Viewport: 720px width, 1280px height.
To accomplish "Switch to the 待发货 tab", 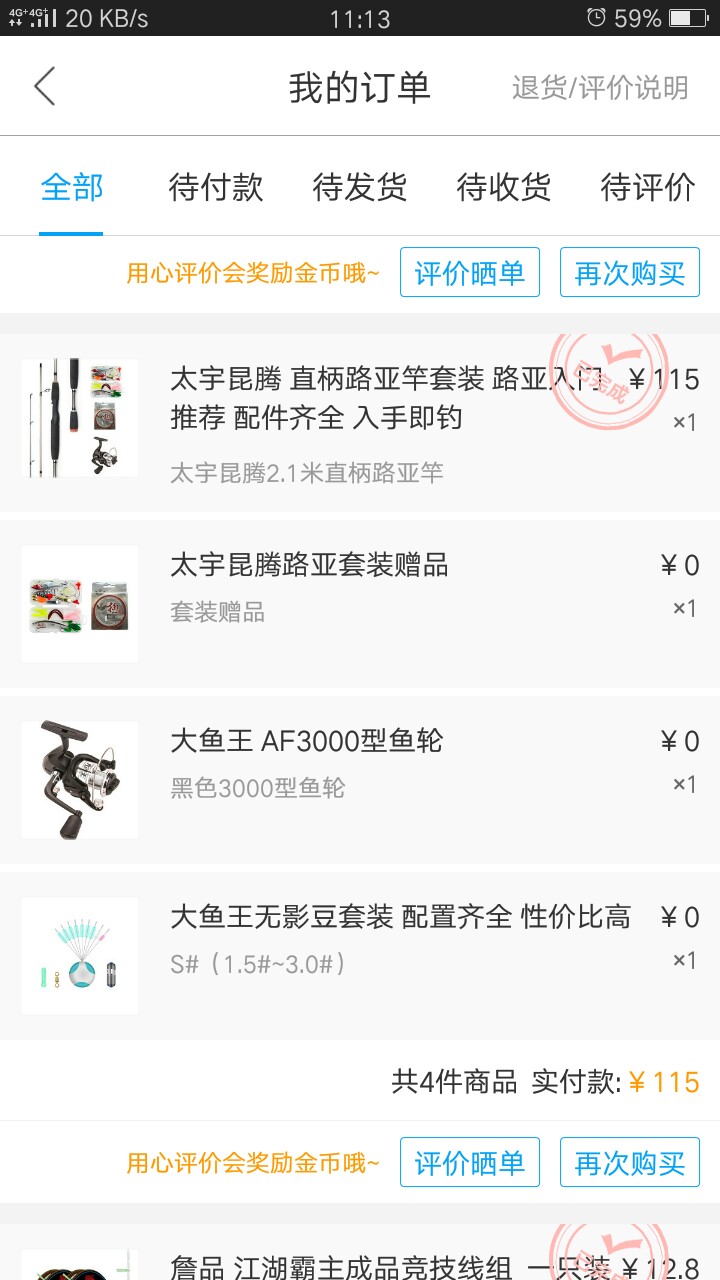I will pyautogui.click(x=360, y=187).
